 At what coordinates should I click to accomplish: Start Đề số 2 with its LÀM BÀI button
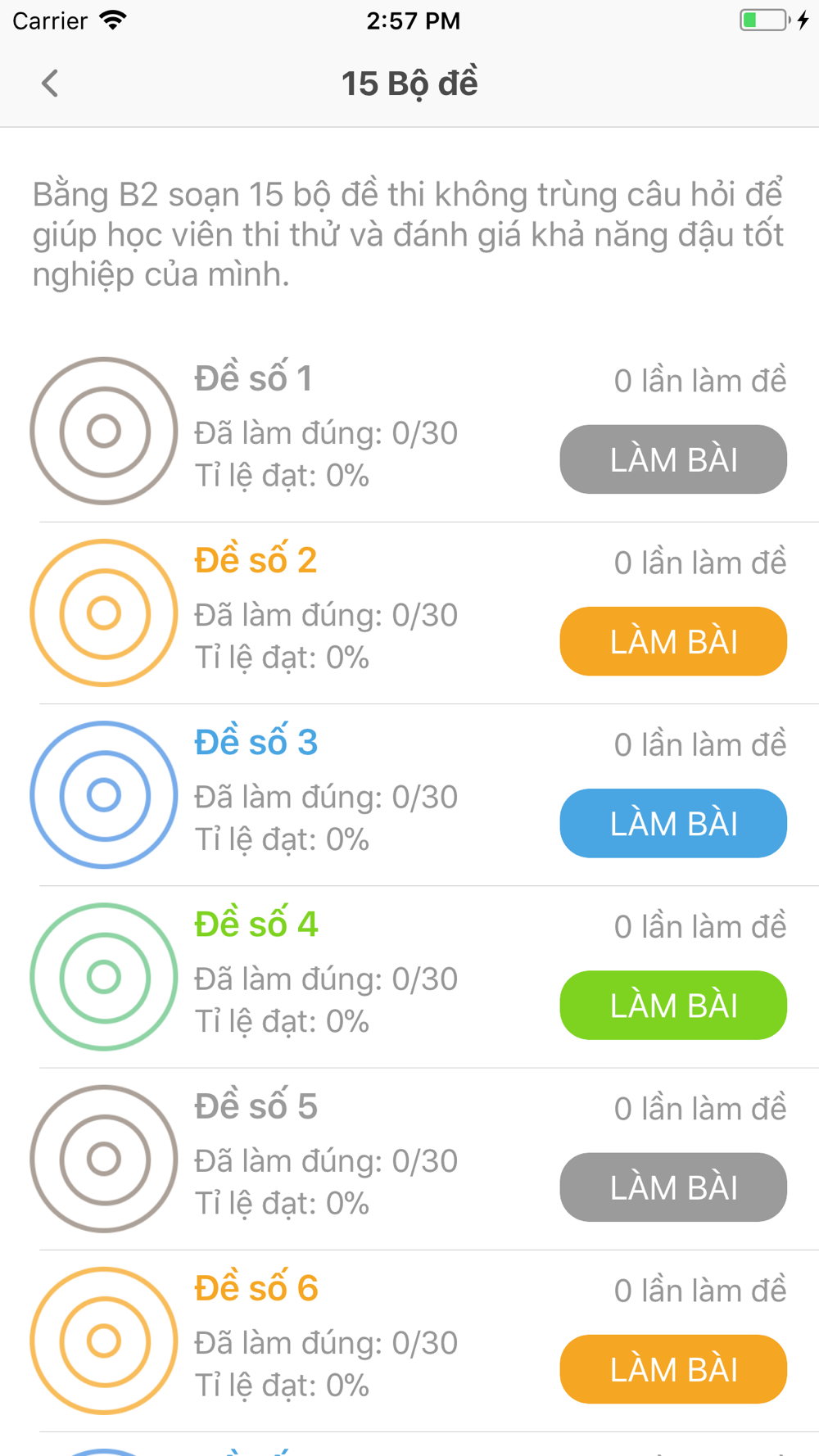click(x=673, y=641)
